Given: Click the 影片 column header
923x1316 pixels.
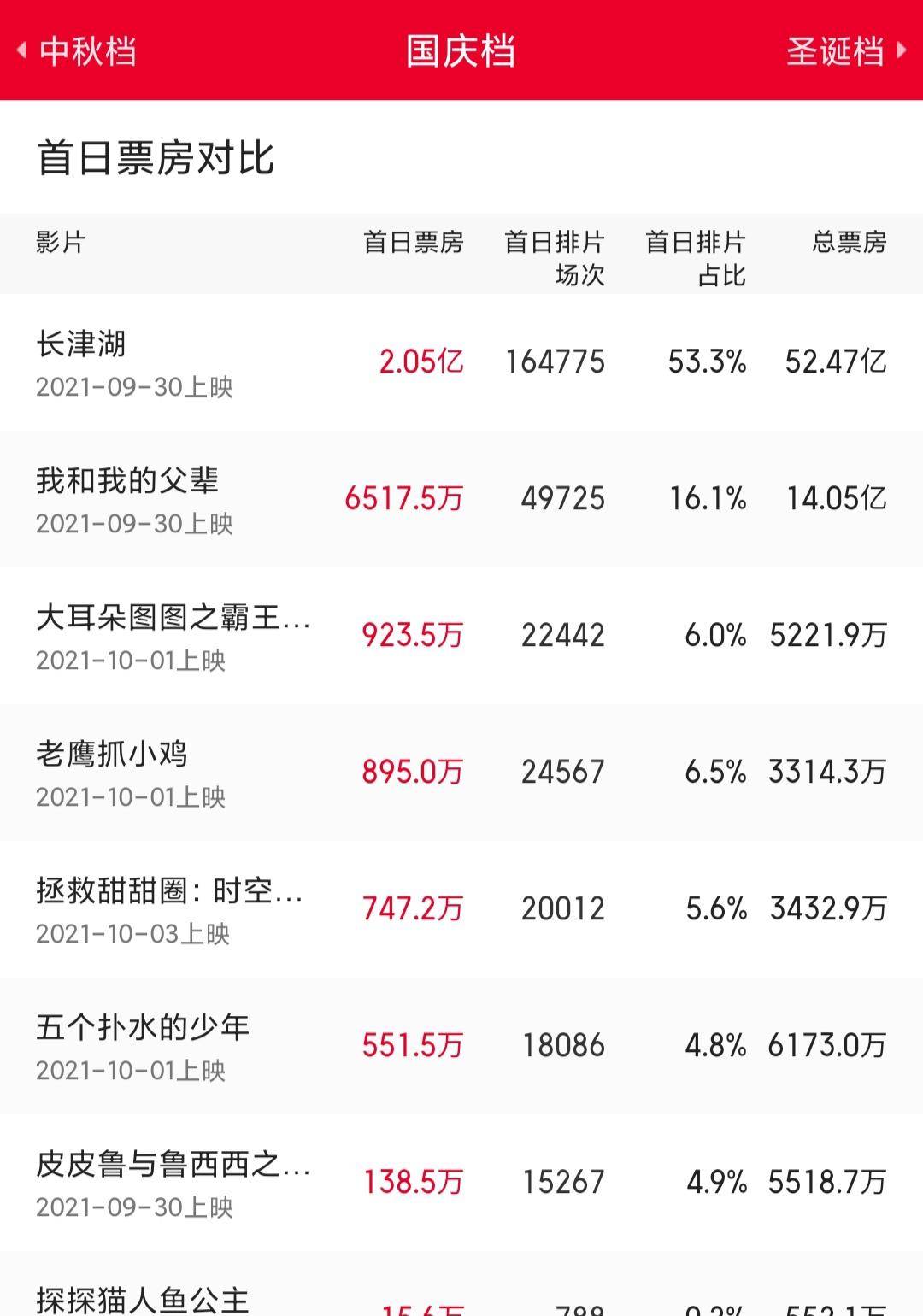Looking at the screenshot, I should [x=58, y=244].
